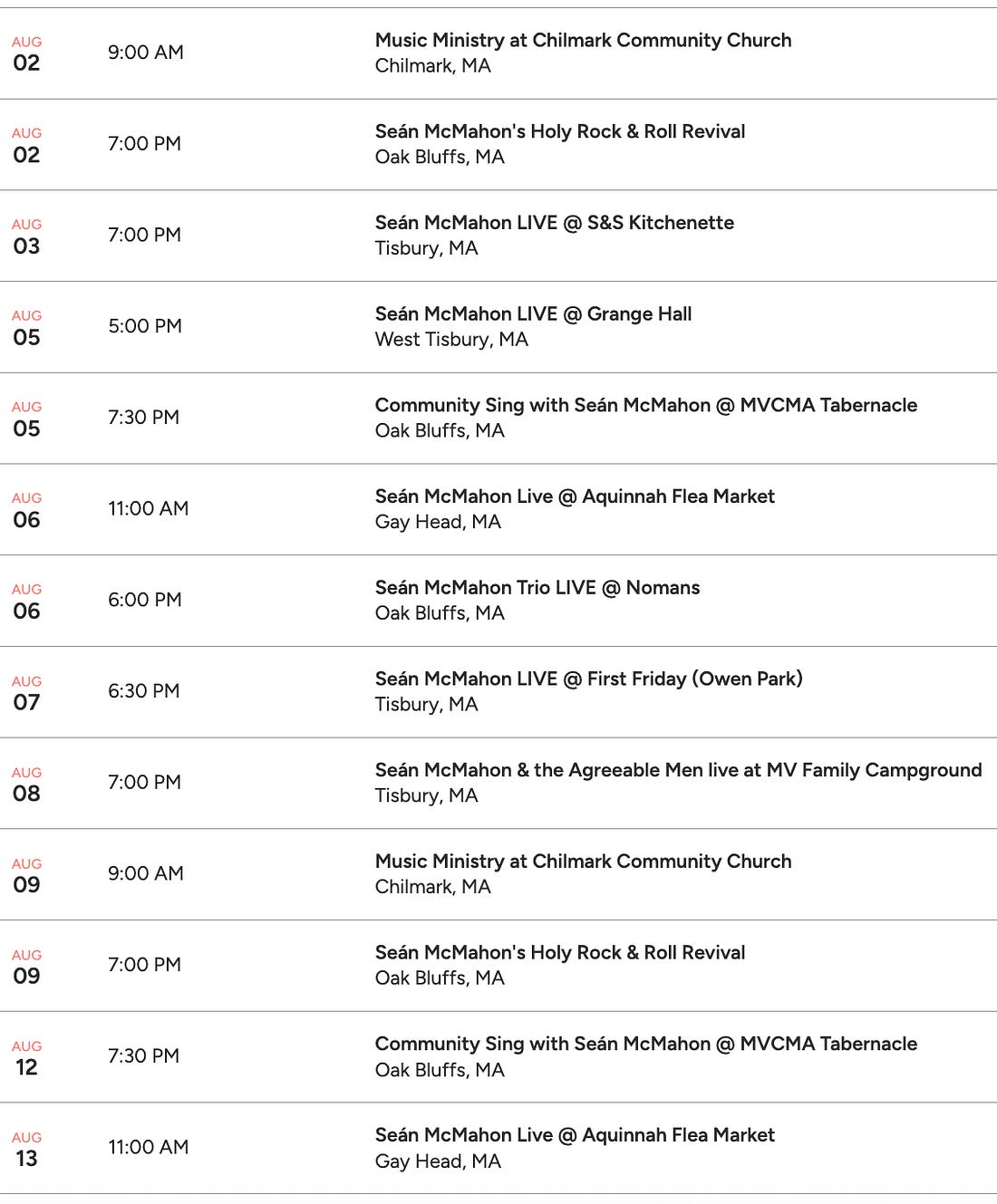Open the Aug 02 Music Ministry at Chilmark event
This screenshot has width=997, height=1204.
498,53
